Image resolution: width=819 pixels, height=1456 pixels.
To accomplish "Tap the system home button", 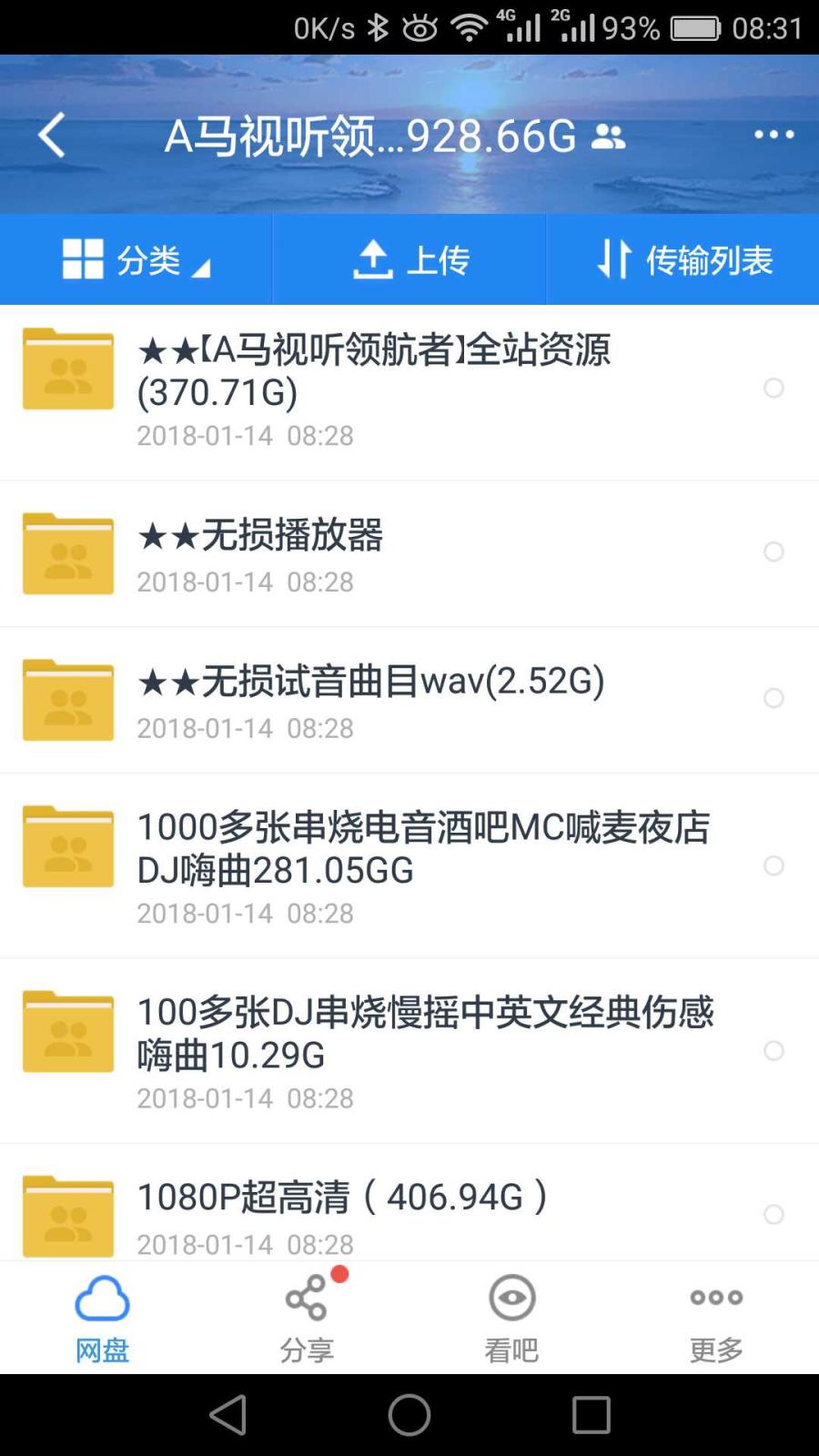I will tap(409, 1415).
